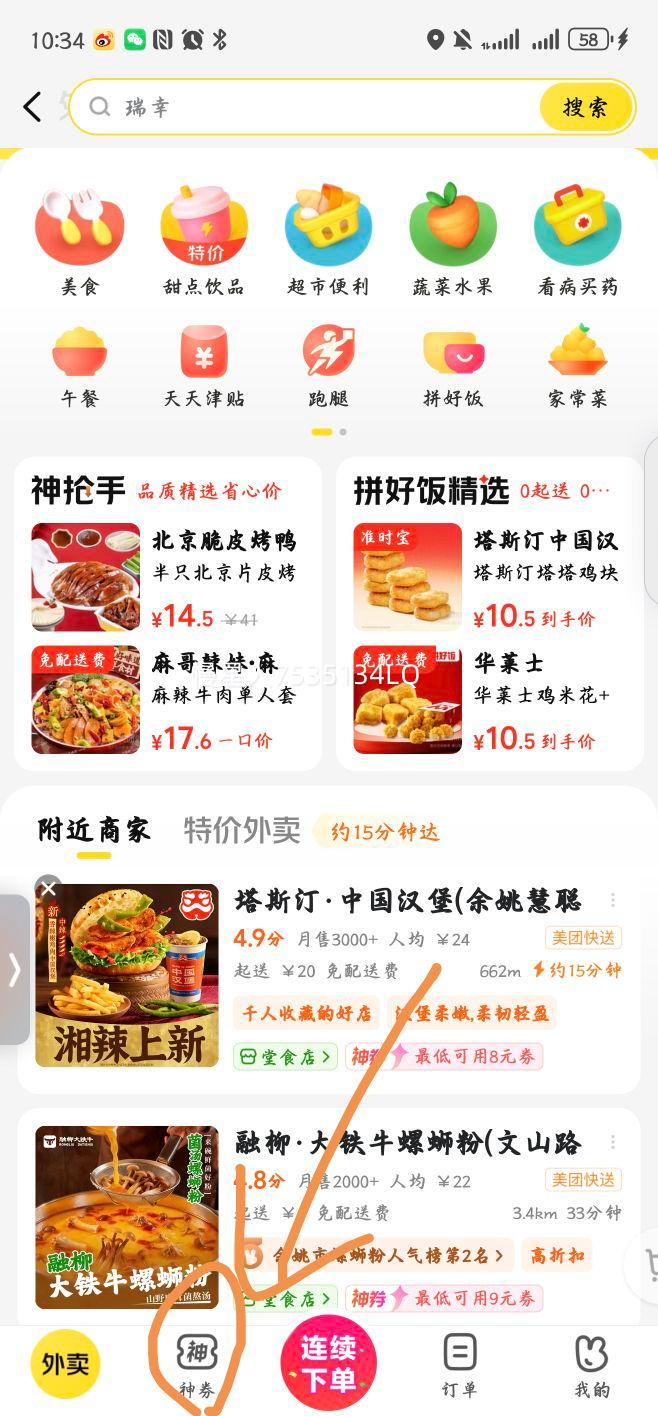Open the 跑腿 errand service

click(328, 366)
